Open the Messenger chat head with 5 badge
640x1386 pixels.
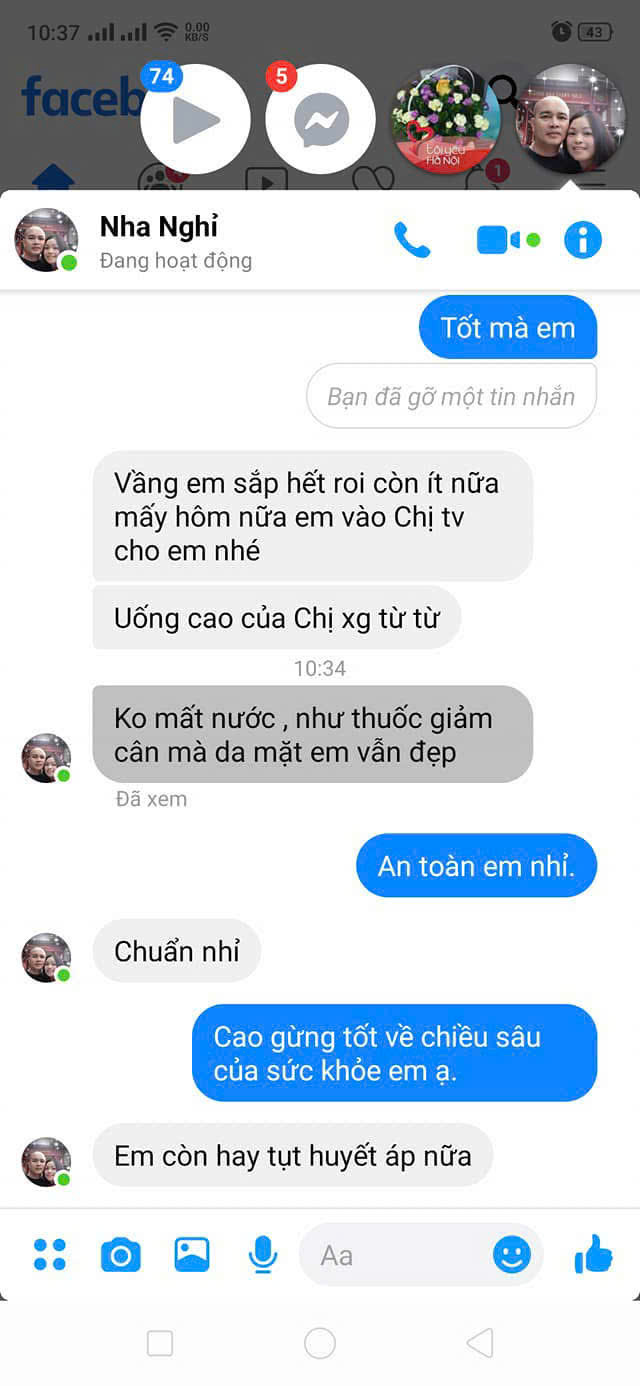click(x=320, y=119)
